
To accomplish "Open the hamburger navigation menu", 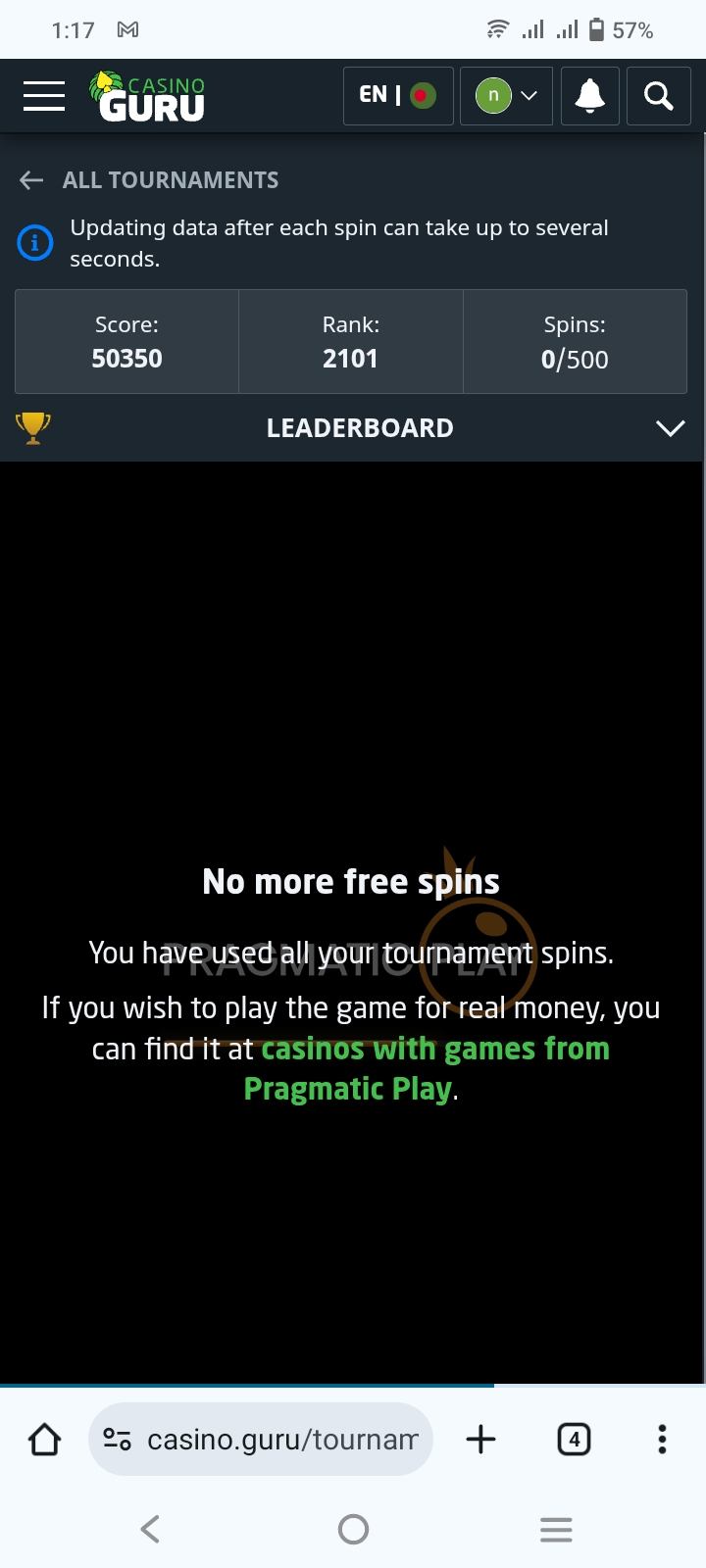I will pos(44,96).
